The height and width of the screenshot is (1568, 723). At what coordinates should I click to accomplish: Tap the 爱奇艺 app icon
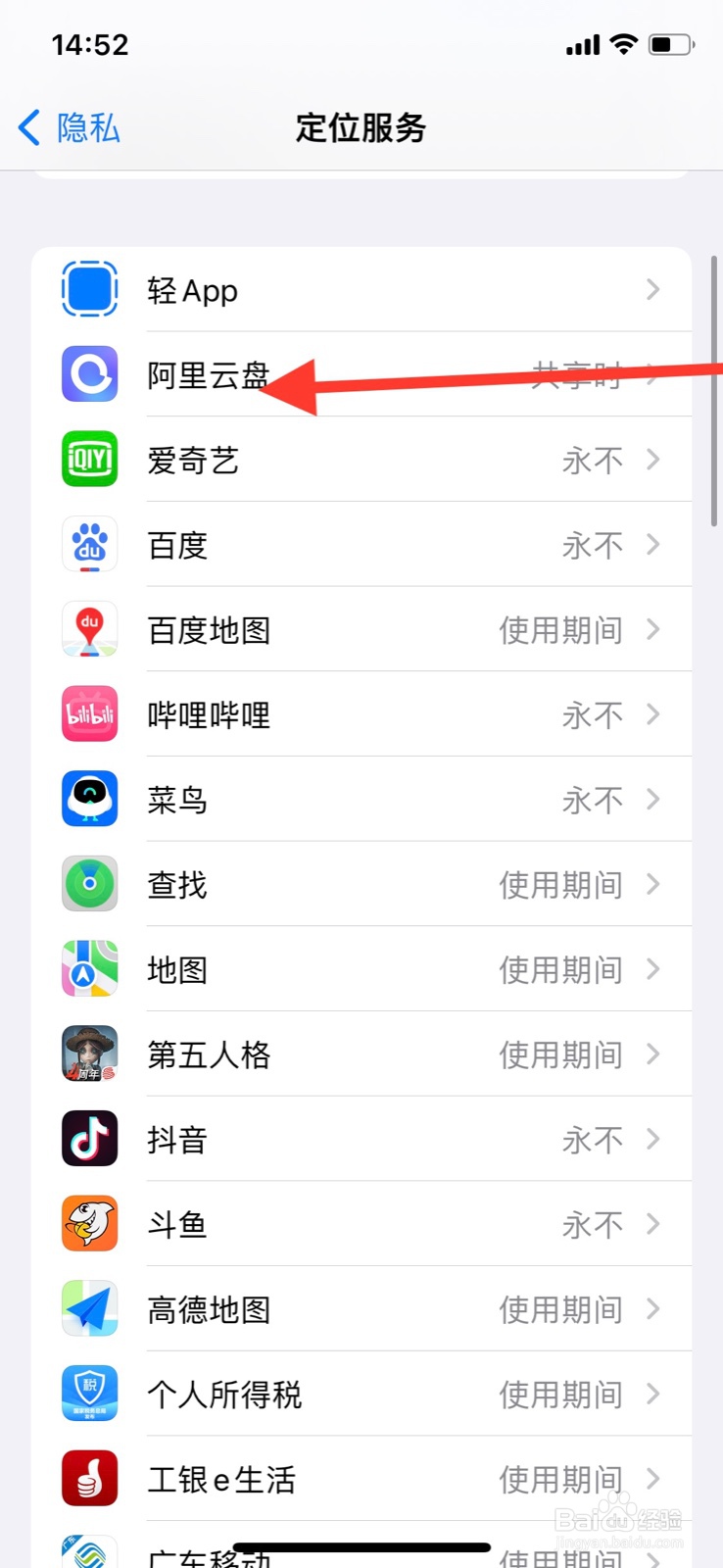[x=89, y=460]
